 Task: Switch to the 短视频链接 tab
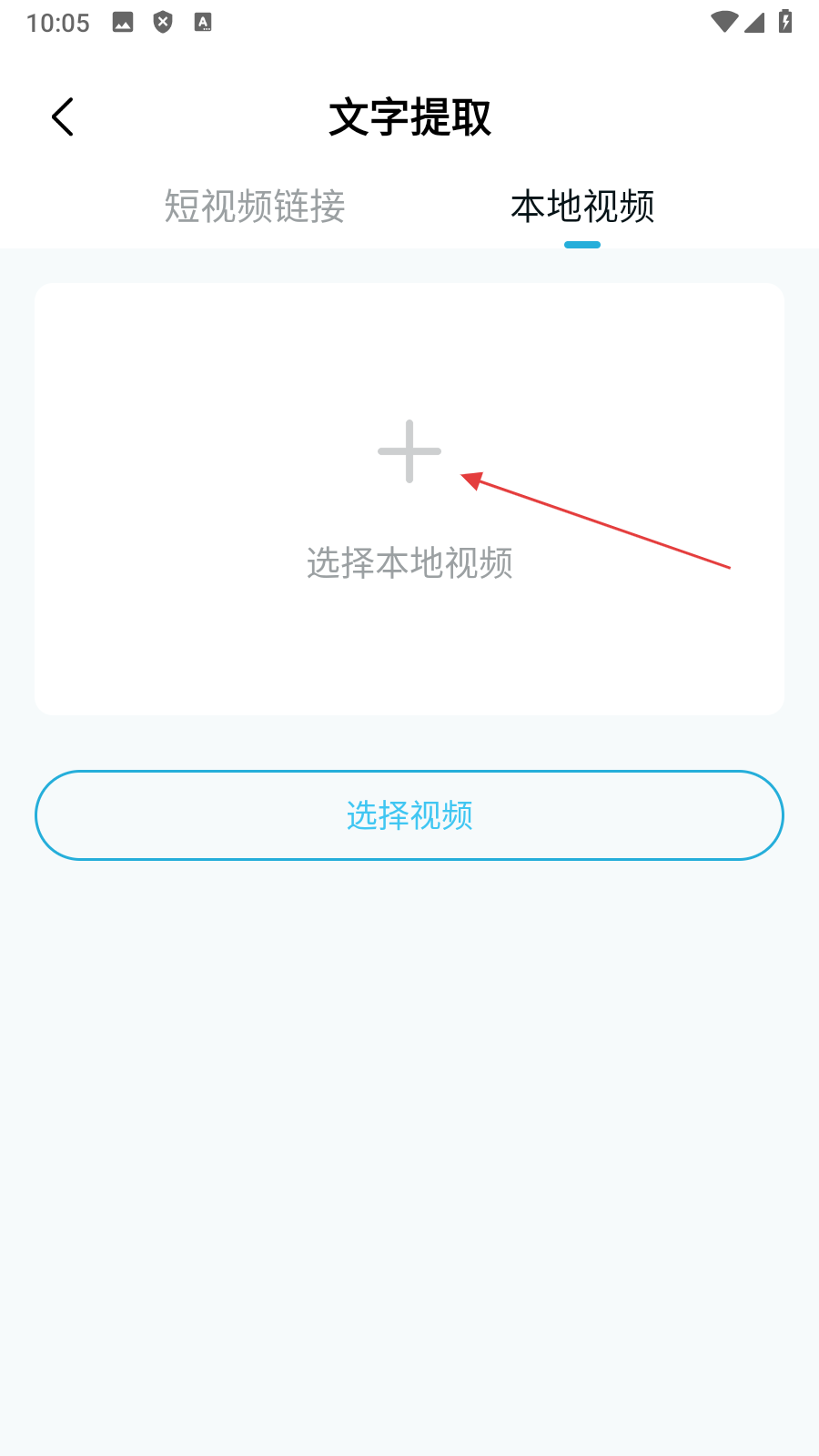coord(255,207)
